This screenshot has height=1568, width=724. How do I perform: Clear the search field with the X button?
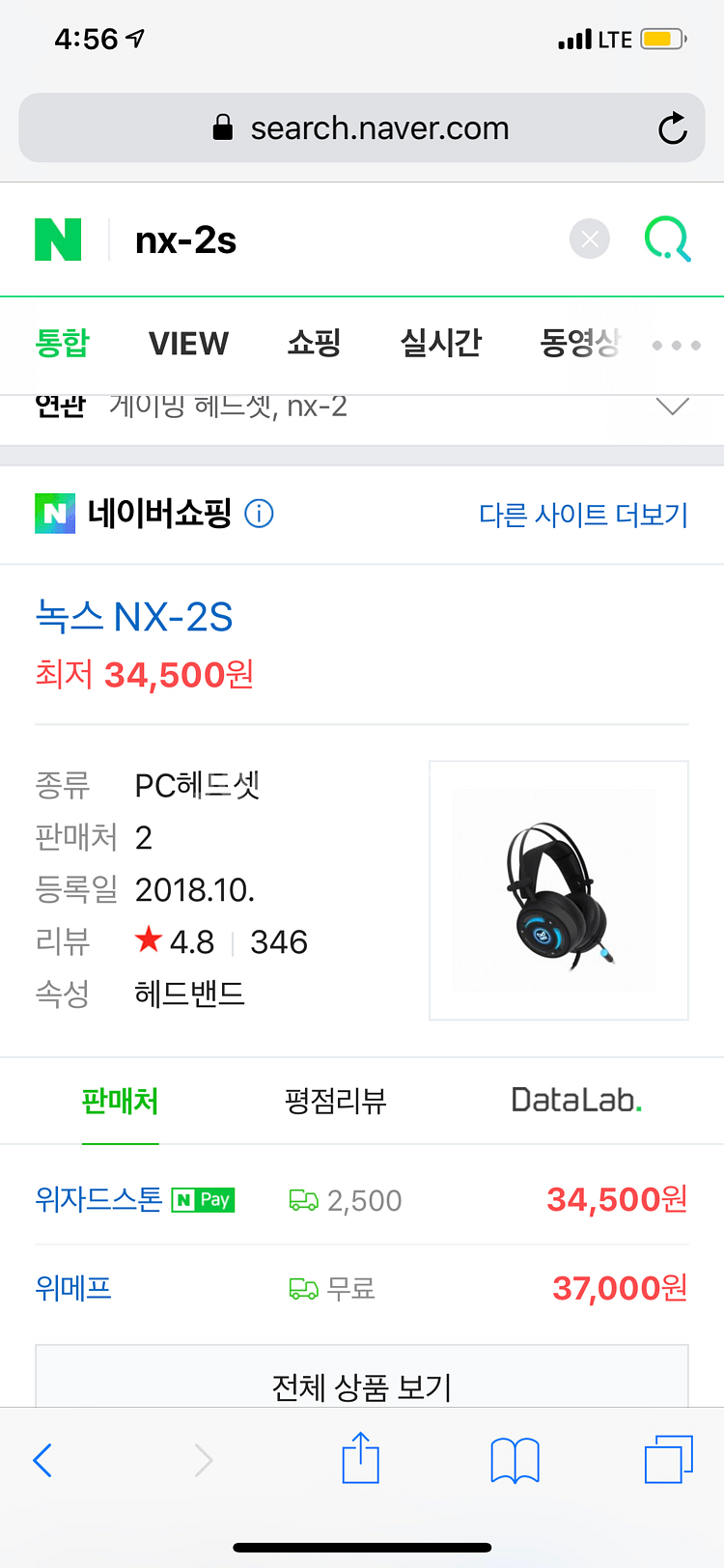click(590, 238)
